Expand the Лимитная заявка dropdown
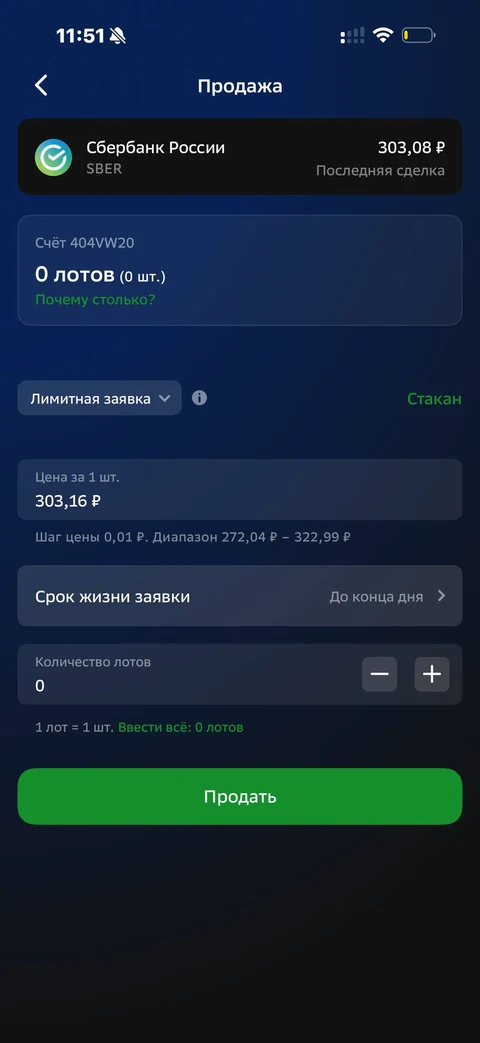This screenshot has width=480, height=1043. [x=100, y=398]
